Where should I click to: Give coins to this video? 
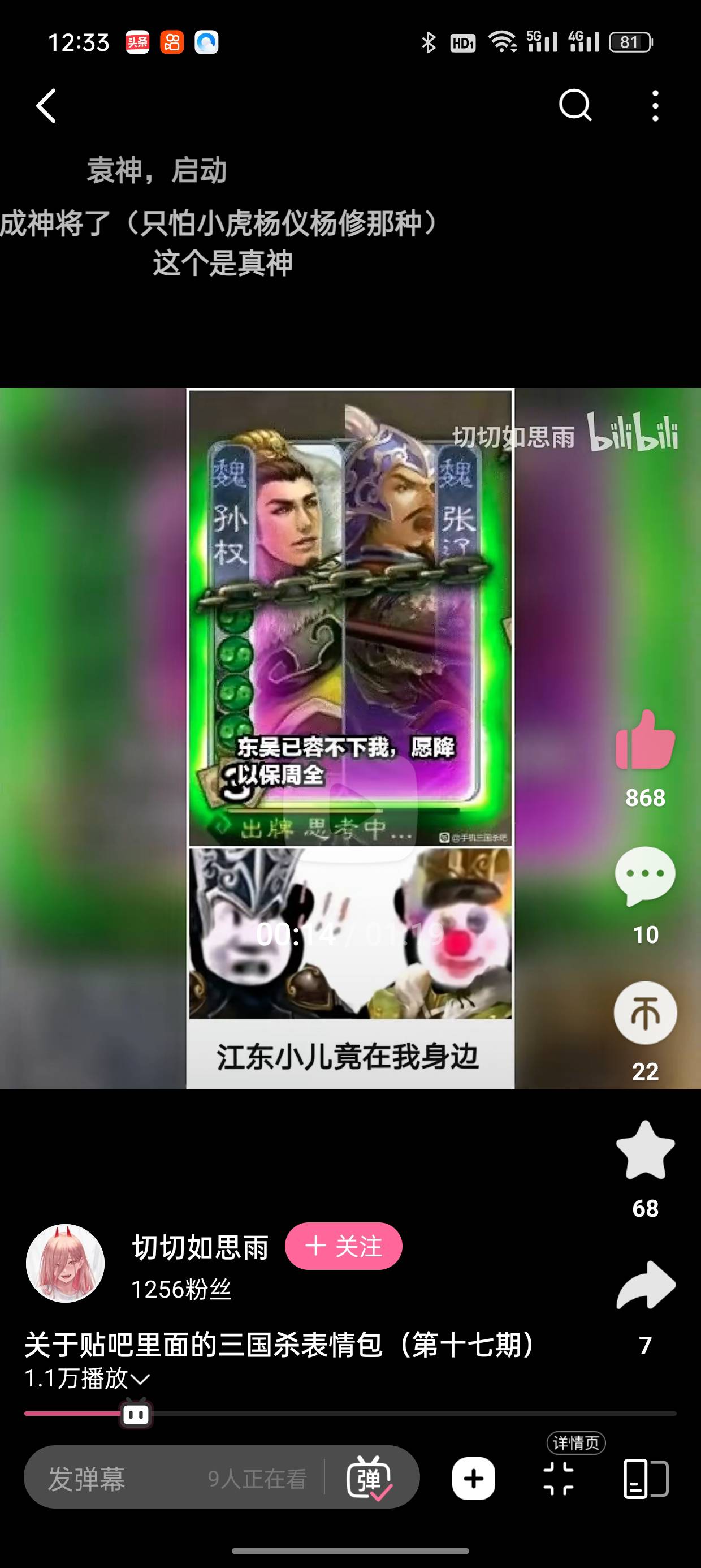tap(645, 1013)
